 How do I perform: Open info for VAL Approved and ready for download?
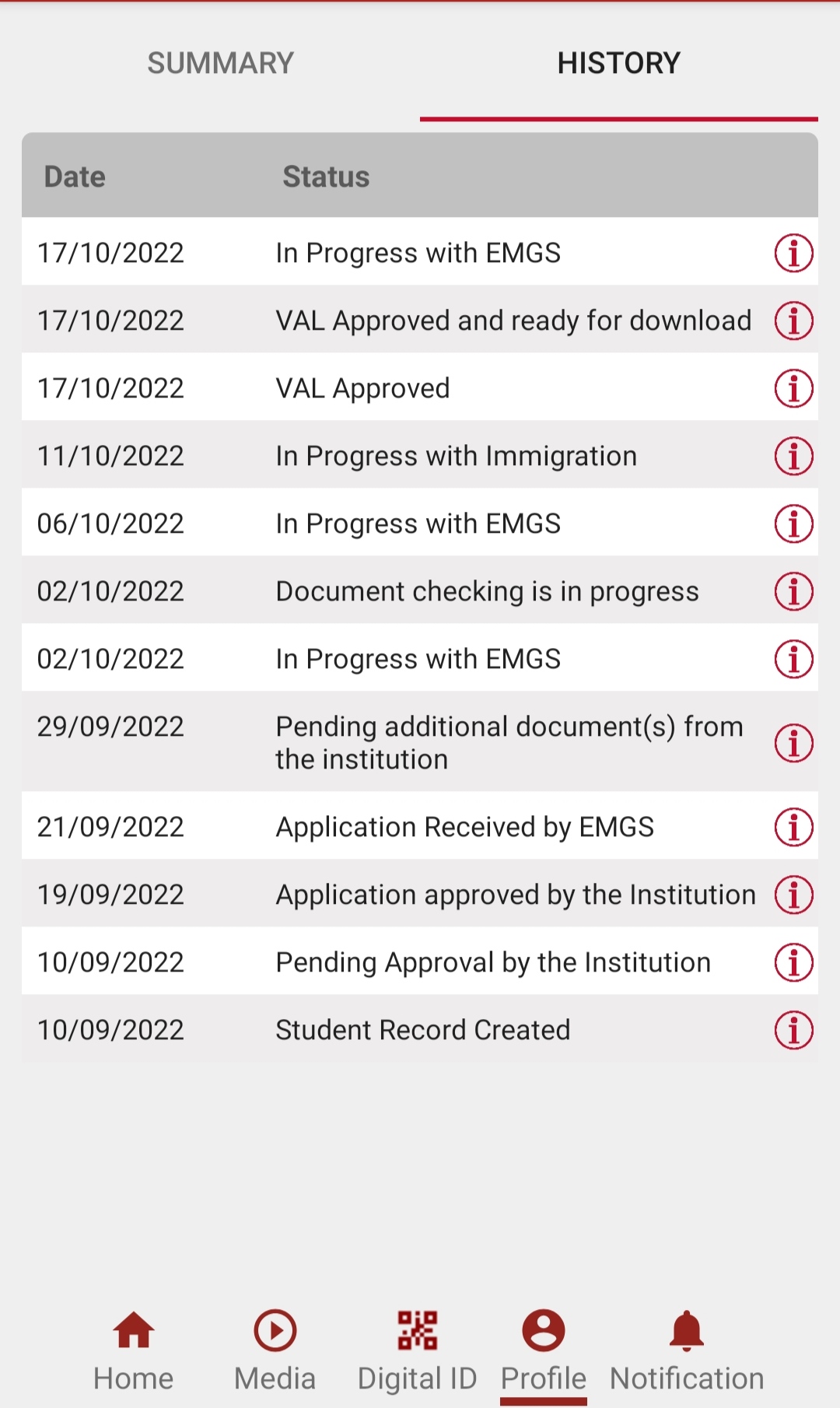click(x=793, y=320)
